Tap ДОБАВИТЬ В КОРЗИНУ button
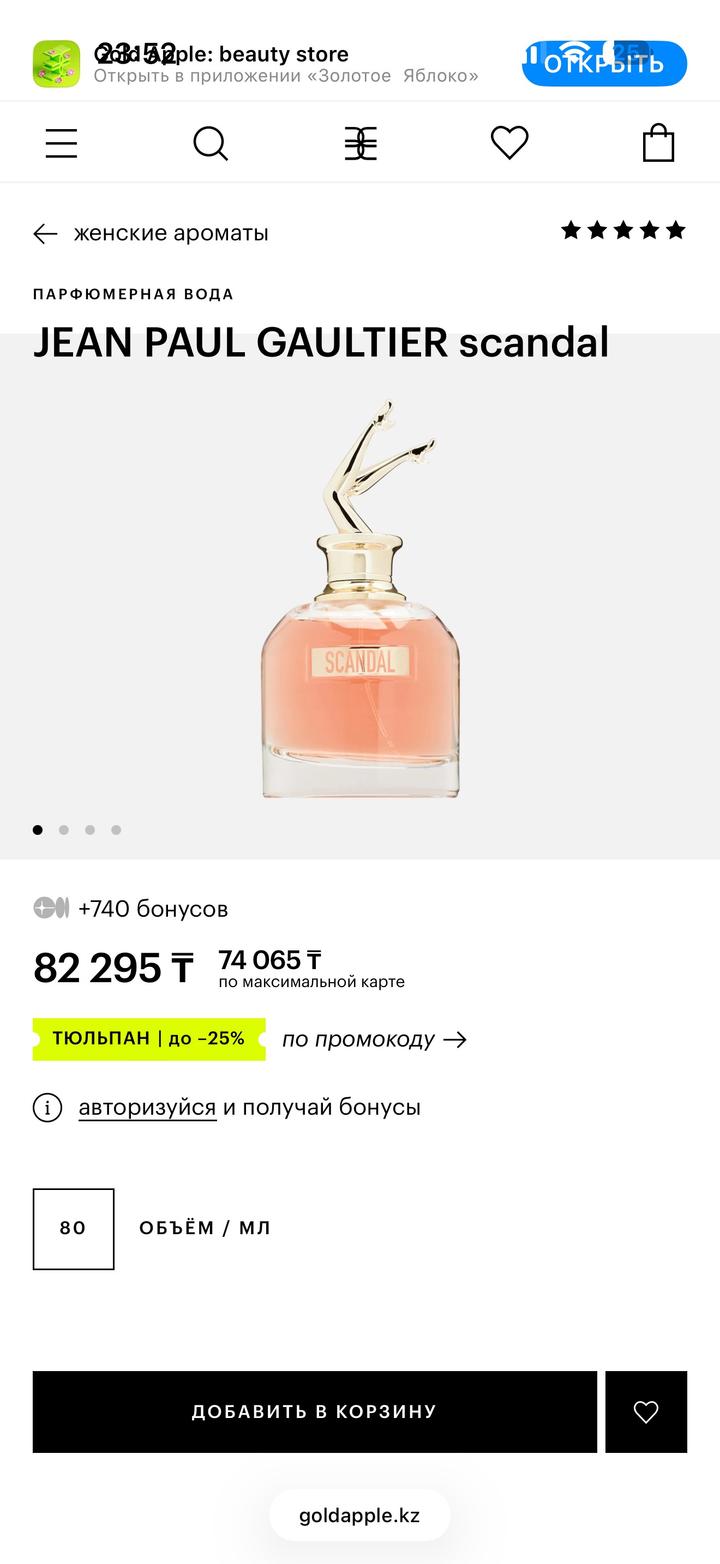This screenshot has height=1564, width=720. (314, 1412)
